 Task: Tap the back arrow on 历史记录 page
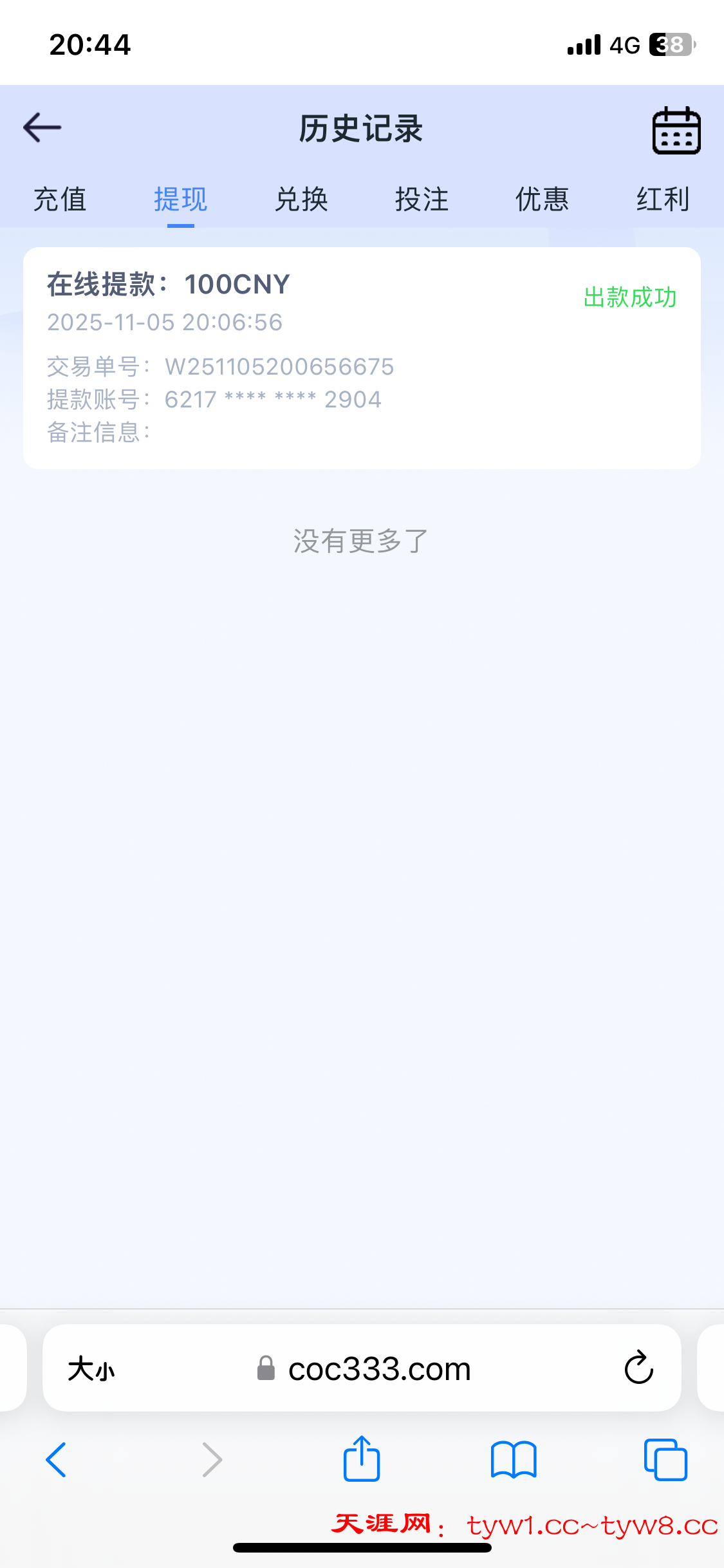pyautogui.click(x=42, y=127)
